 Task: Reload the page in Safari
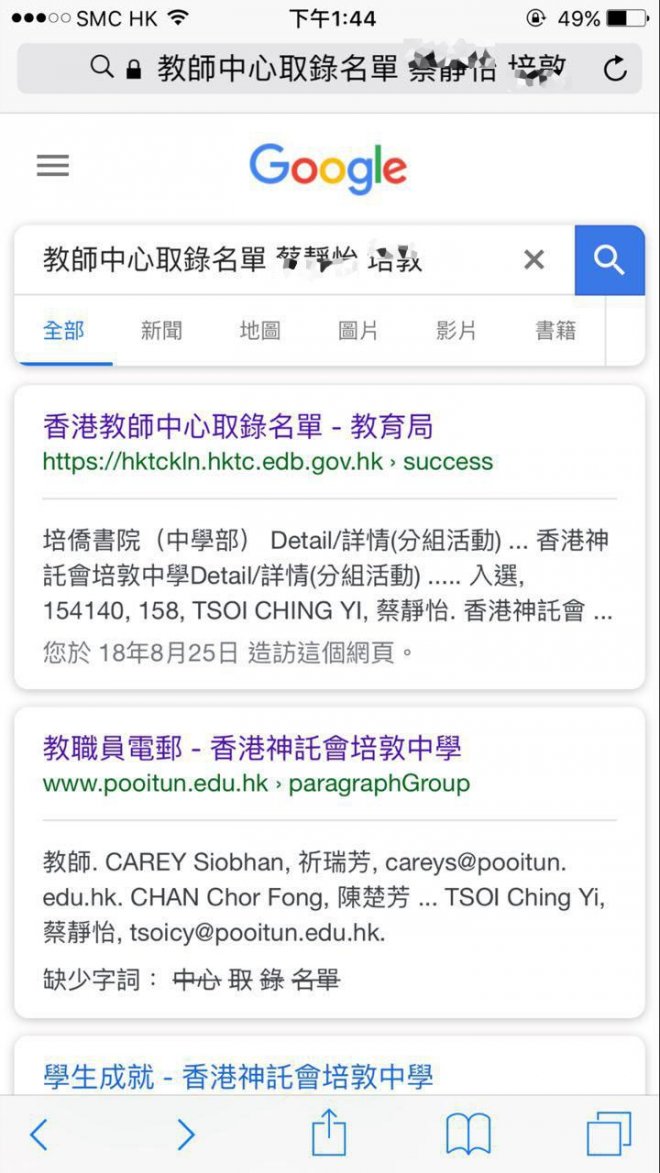point(615,69)
